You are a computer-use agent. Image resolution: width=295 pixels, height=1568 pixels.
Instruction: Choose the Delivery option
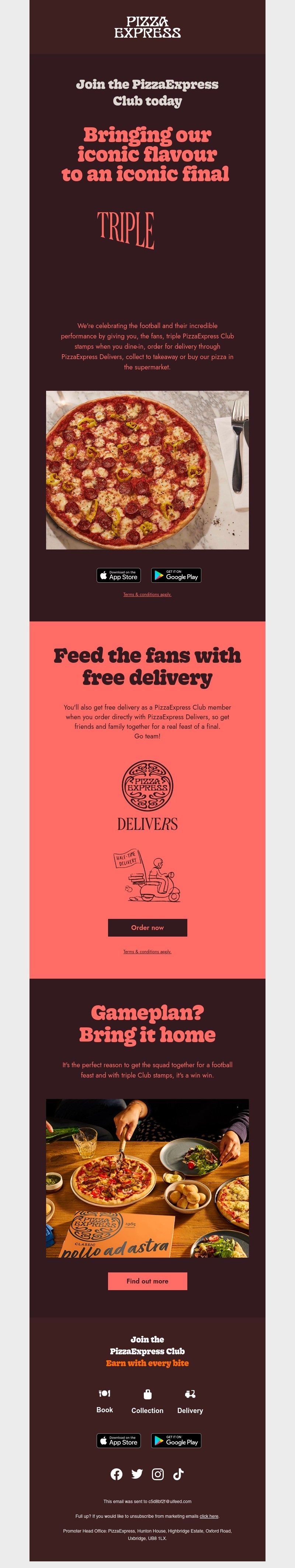[x=190, y=1400]
